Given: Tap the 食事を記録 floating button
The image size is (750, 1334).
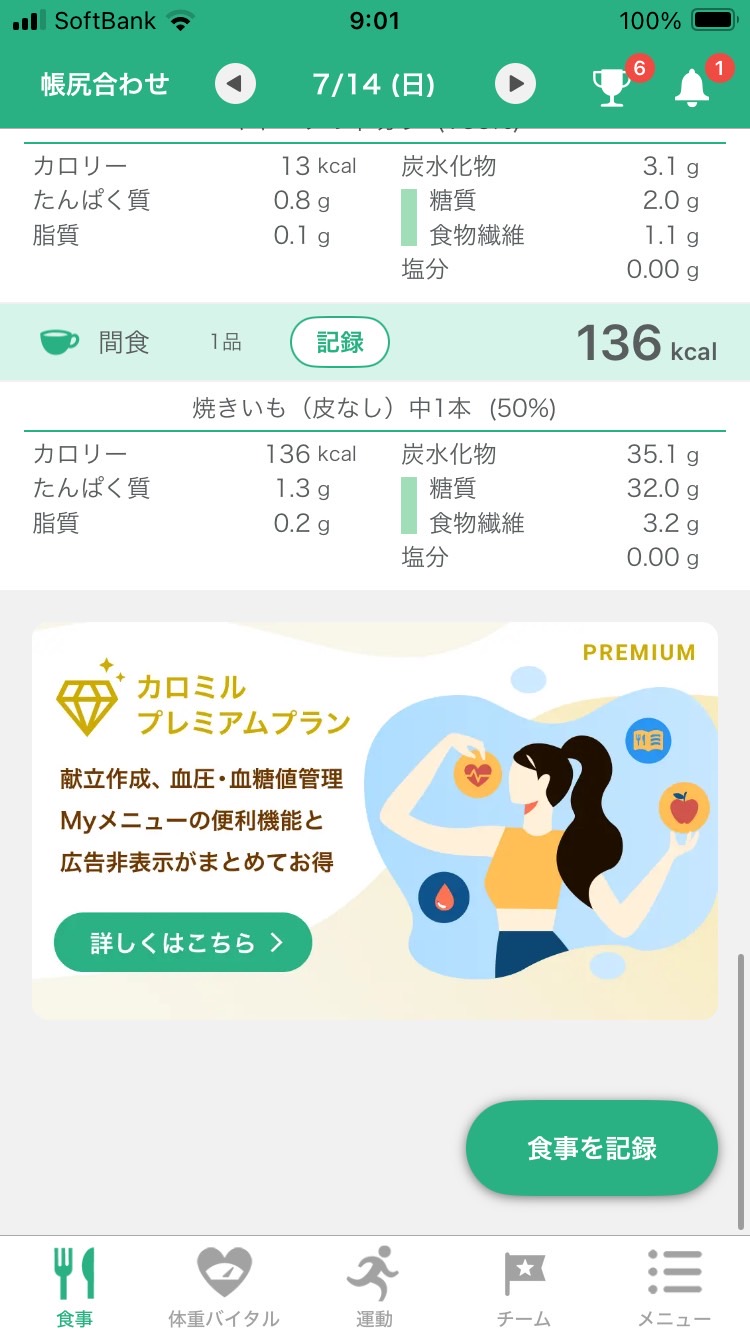Looking at the screenshot, I should click(592, 1148).
